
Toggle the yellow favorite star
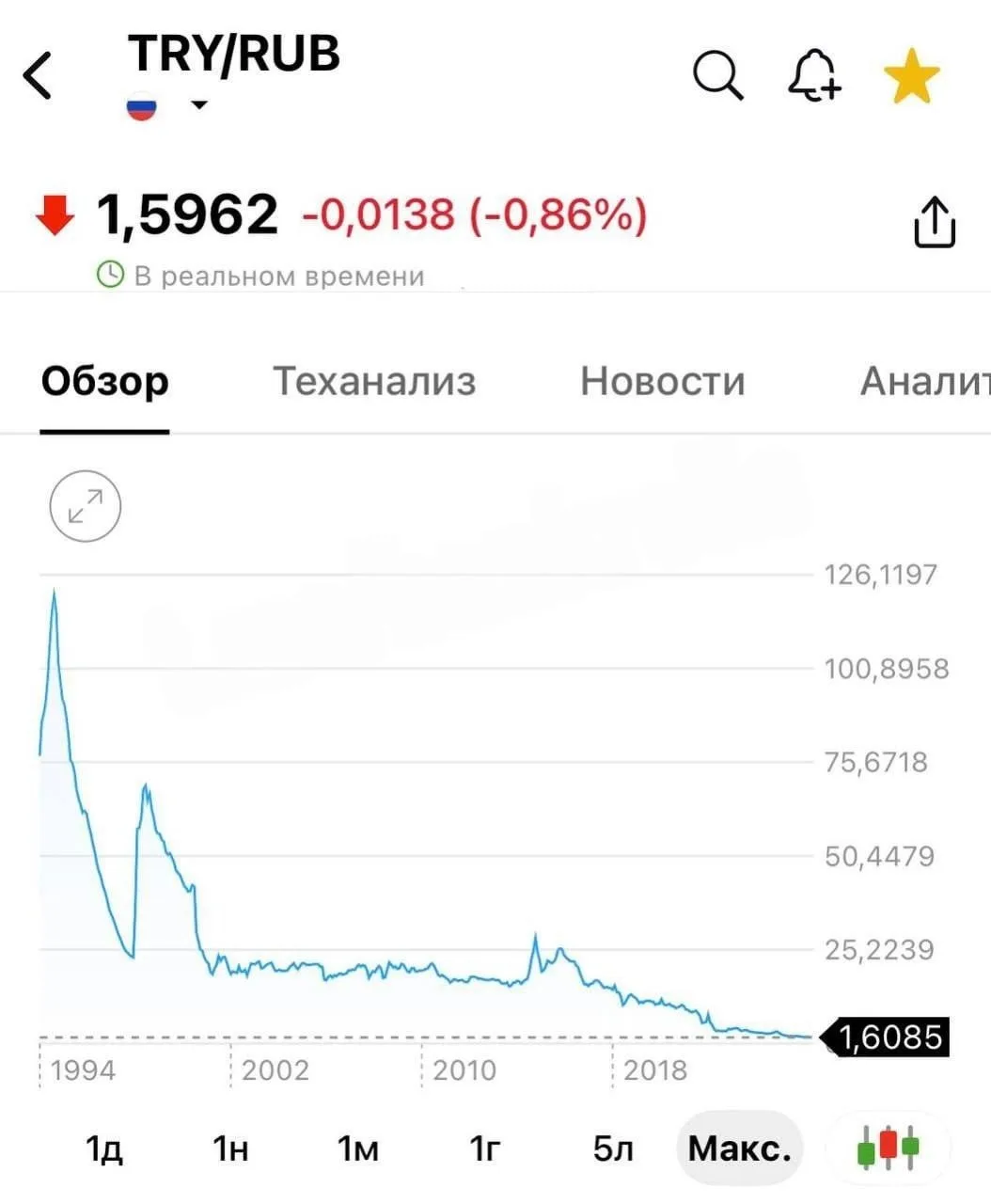tap(912, 75)
